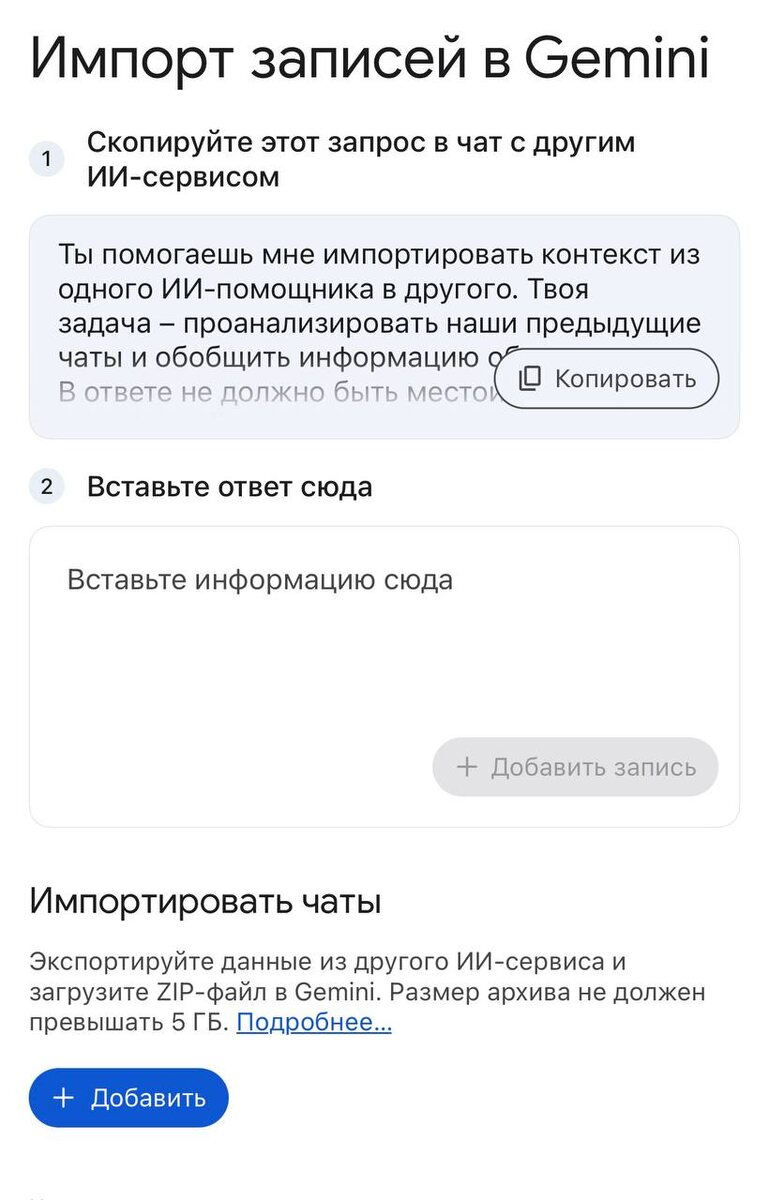
Task: Click the Добавить запись button
Action: pos(574,767)
